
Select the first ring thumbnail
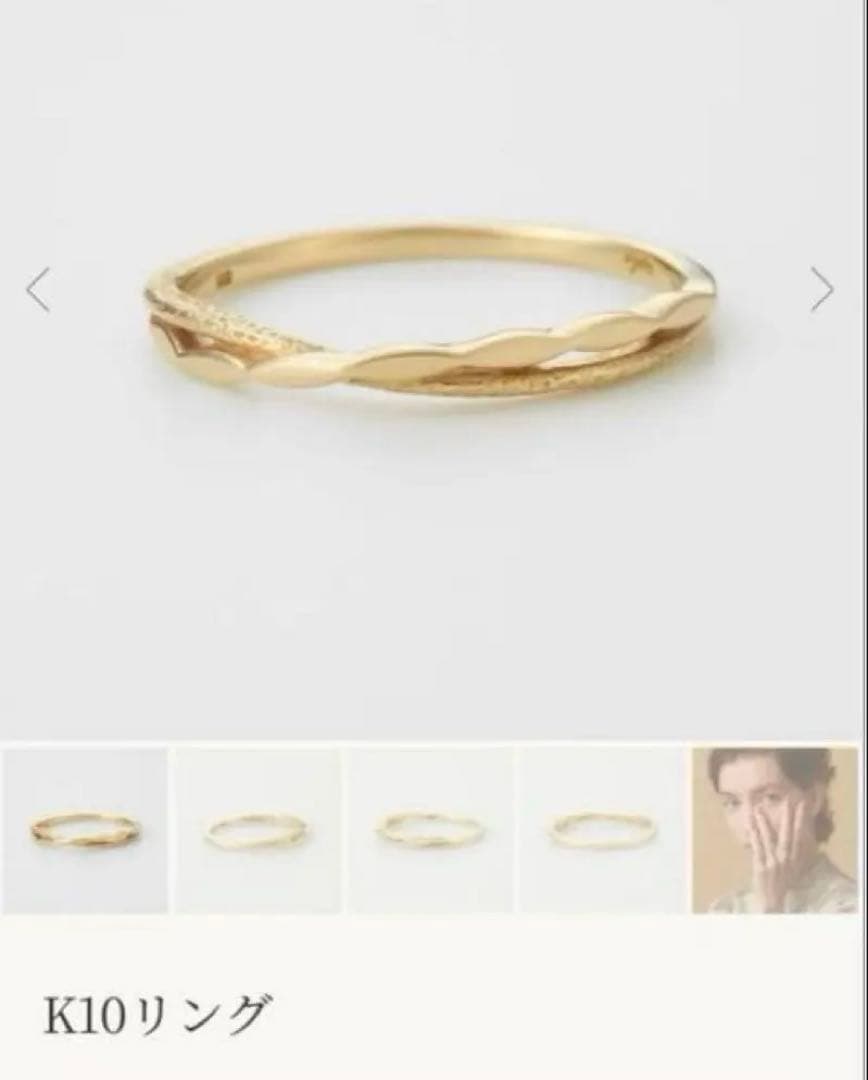click(x=84, y=830)
